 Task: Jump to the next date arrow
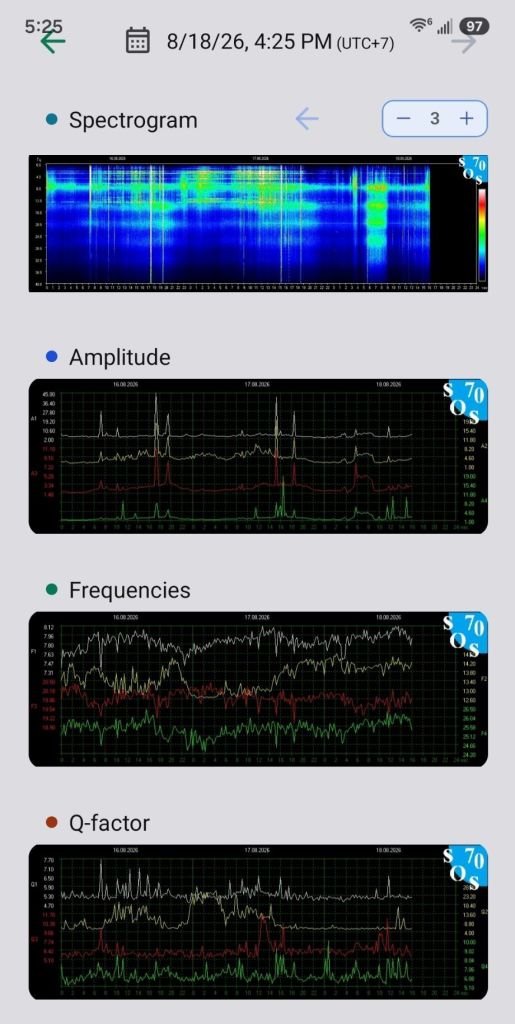(x=464, y=42)
